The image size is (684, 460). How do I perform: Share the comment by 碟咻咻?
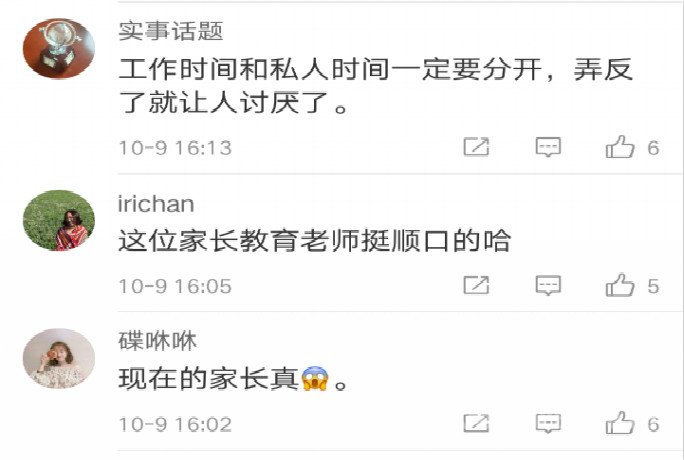coord(476,424)
